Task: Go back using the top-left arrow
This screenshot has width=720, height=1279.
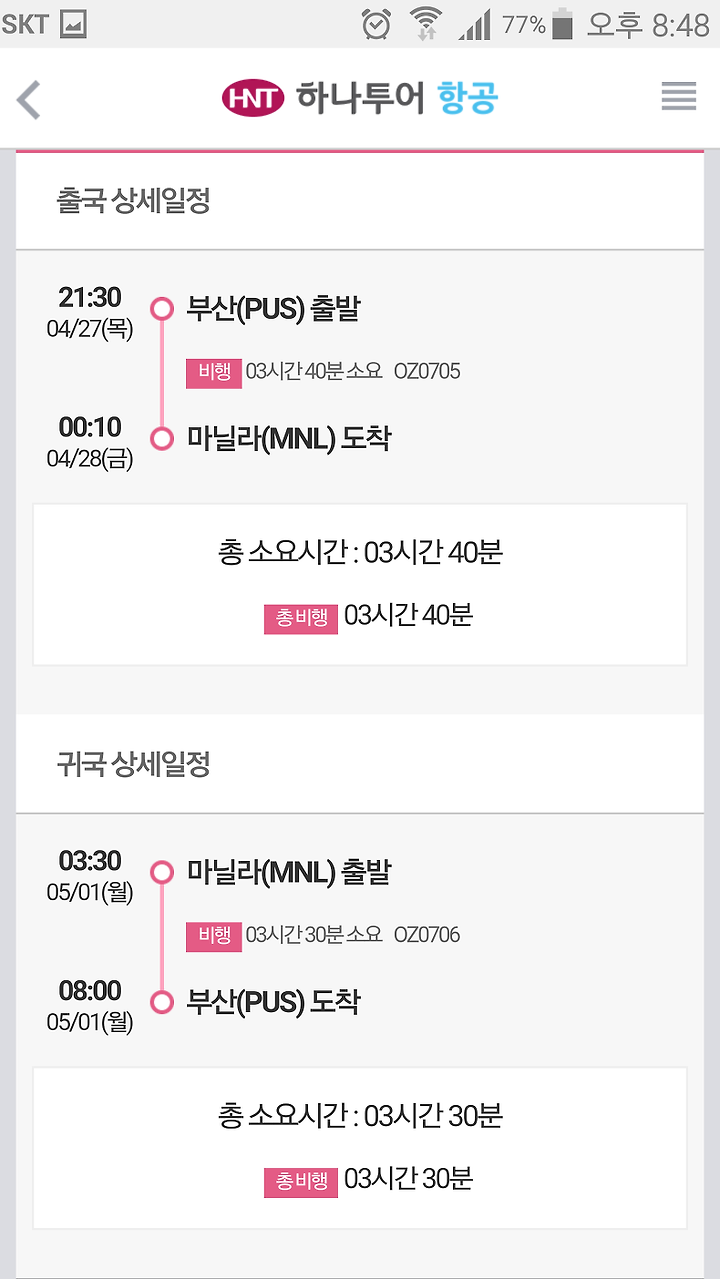Action: pos(29,99)
